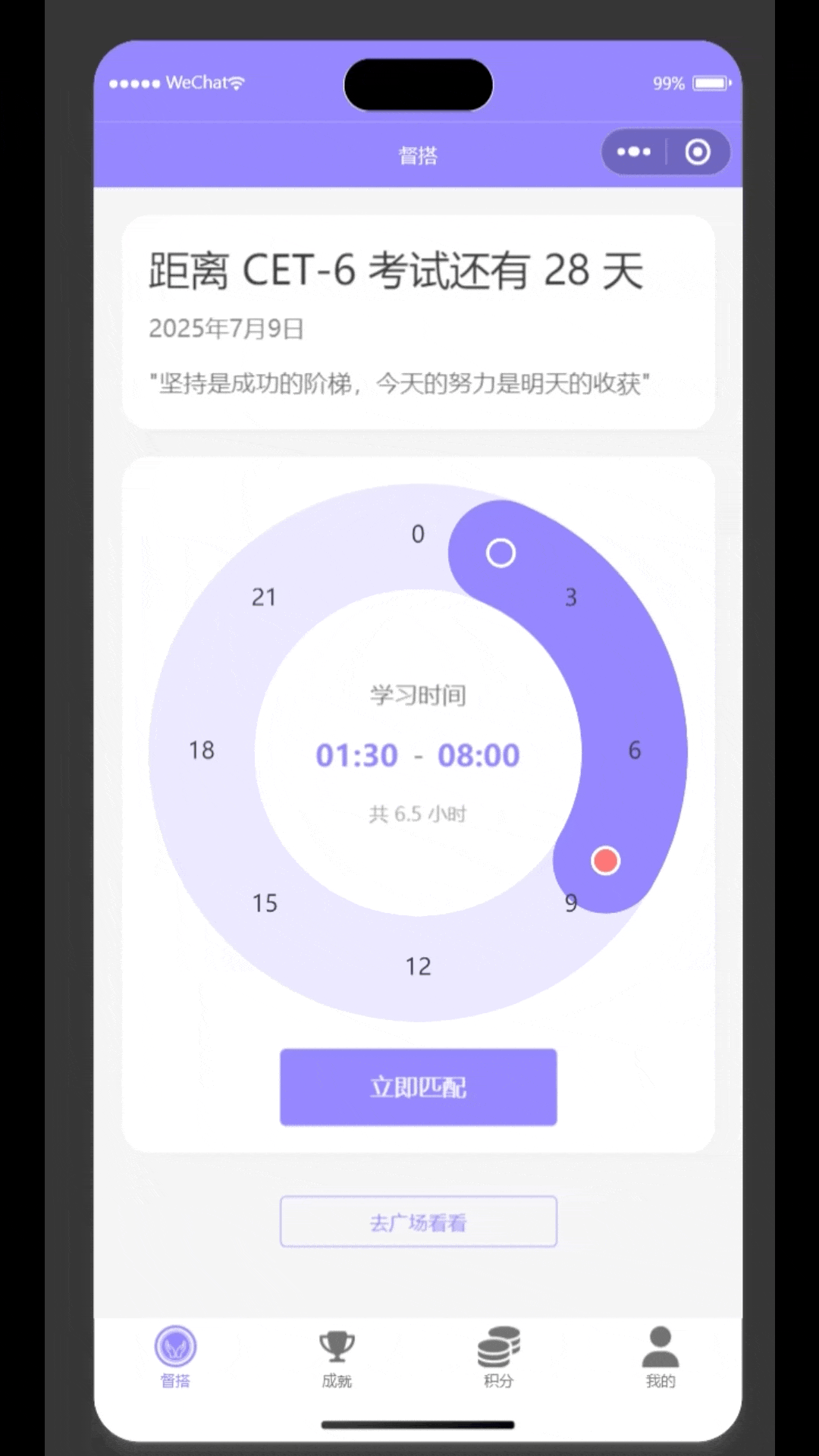
Task: Open 去广场看看 to browse the plaza
Action: [x=418, y=1222]
